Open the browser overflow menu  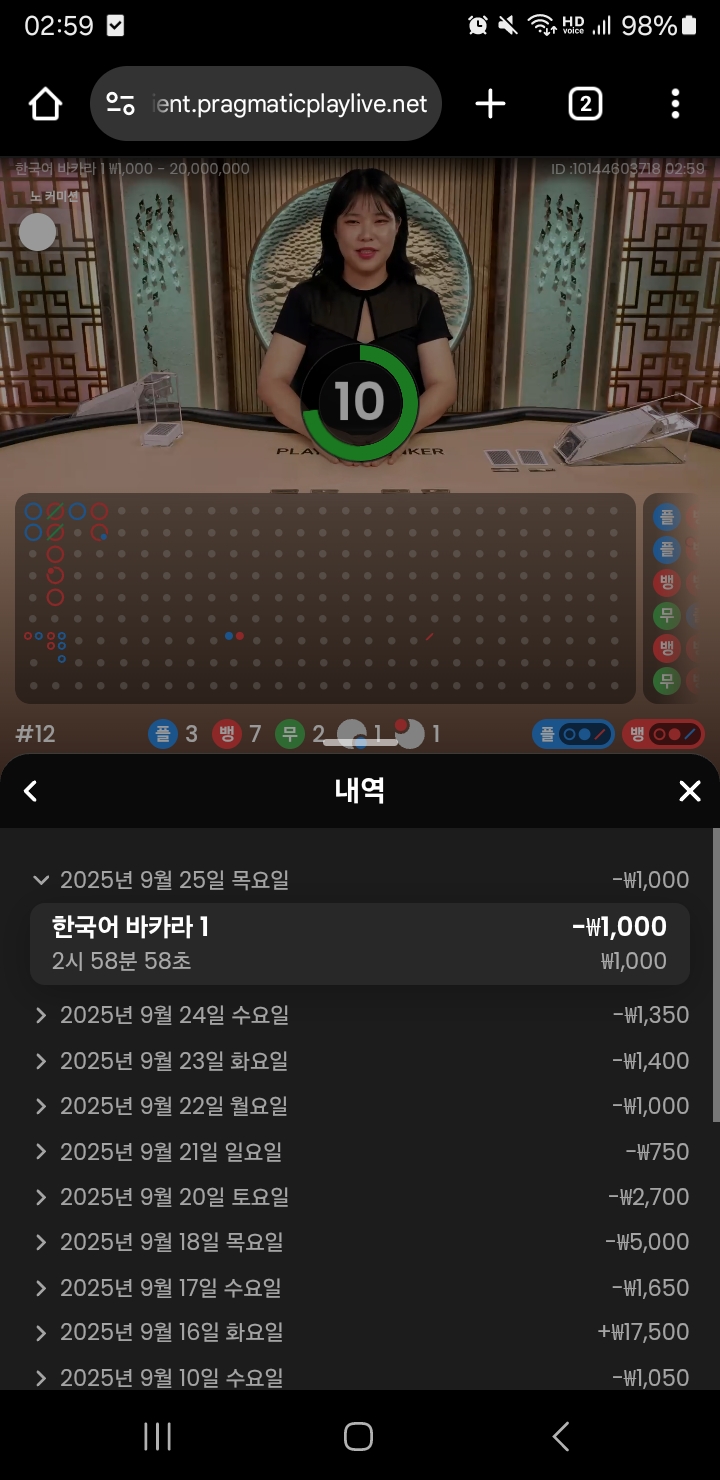coord(675,104)
